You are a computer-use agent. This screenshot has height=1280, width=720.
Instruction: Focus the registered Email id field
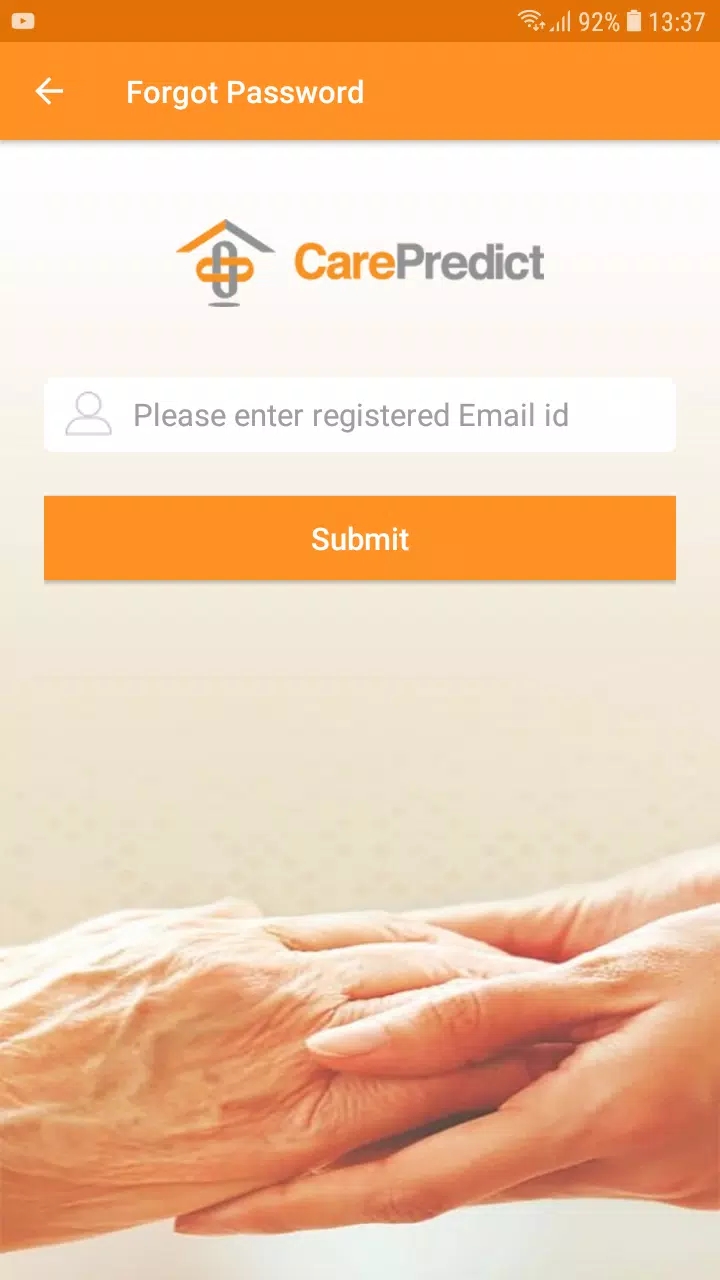click(360, 415)
